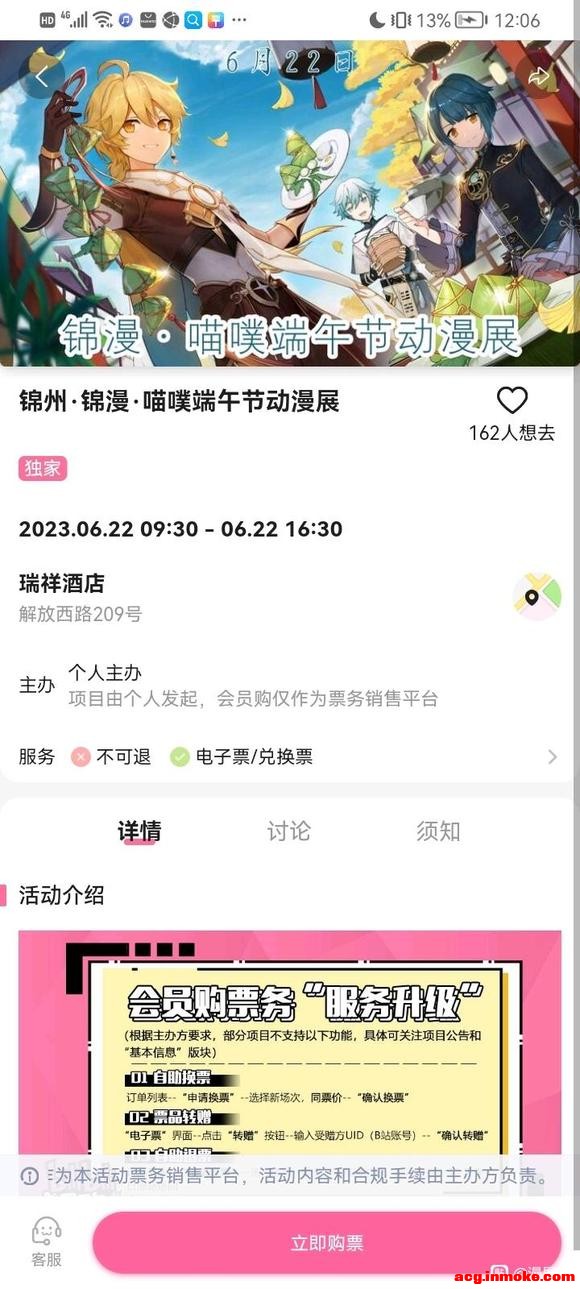Switch to the 须知 tab

pyautogui.click(x=438, y=831)
